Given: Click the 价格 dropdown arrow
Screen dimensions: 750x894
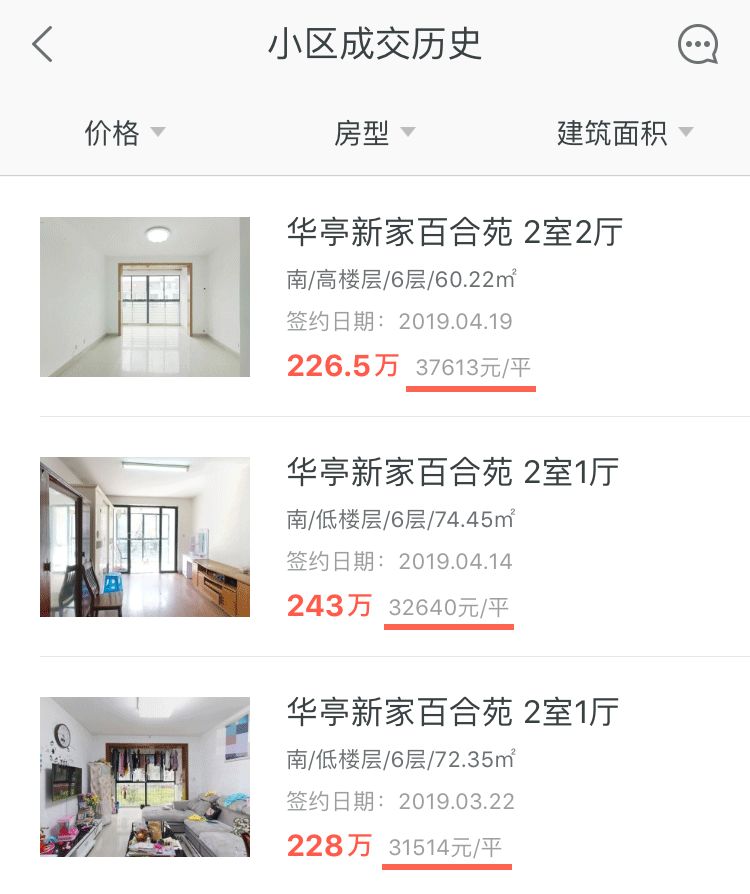Looking at the screenshot, I should [158, 132].
